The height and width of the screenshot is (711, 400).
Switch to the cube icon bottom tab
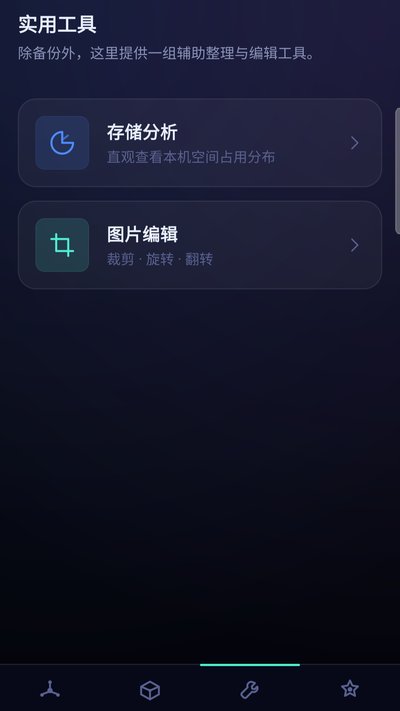[x=150, y=690]
